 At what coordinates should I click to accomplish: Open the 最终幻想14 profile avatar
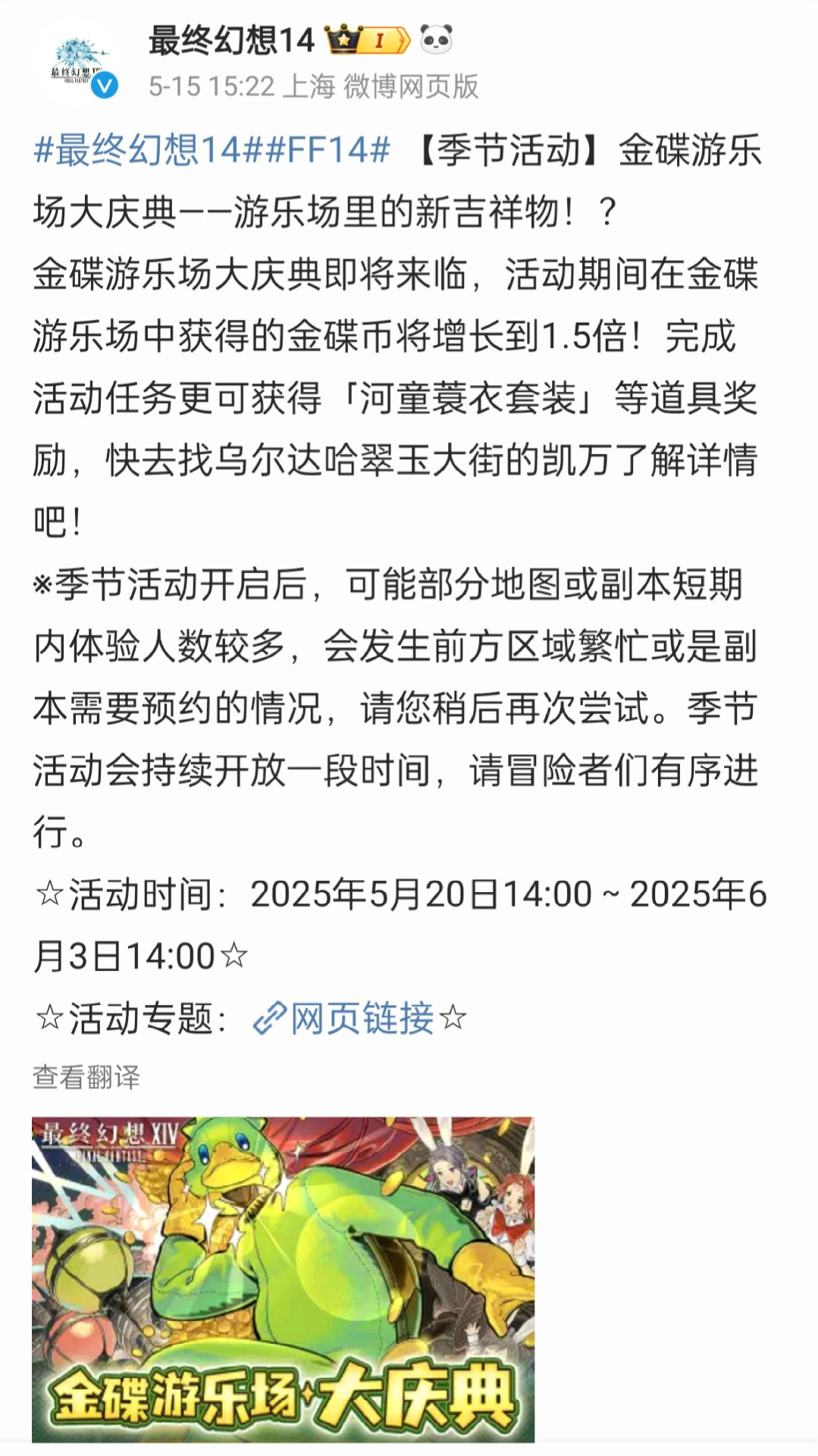coord(76,62)
